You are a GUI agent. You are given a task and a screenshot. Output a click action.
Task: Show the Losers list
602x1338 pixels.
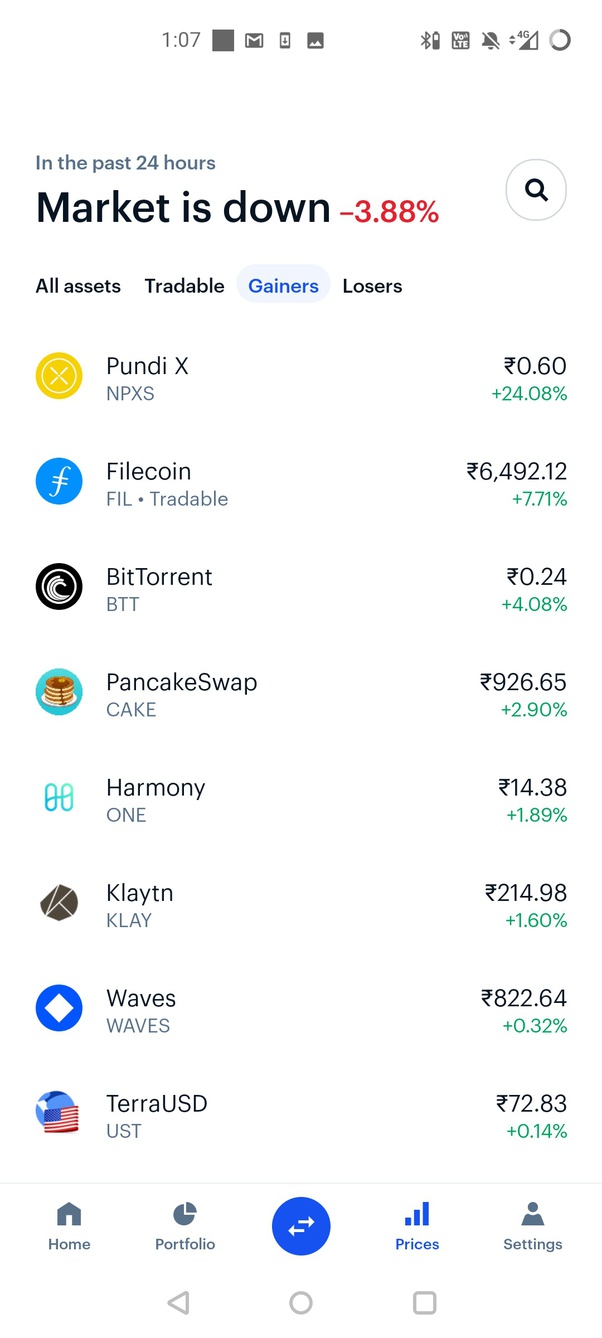click(x=372, y=286)
